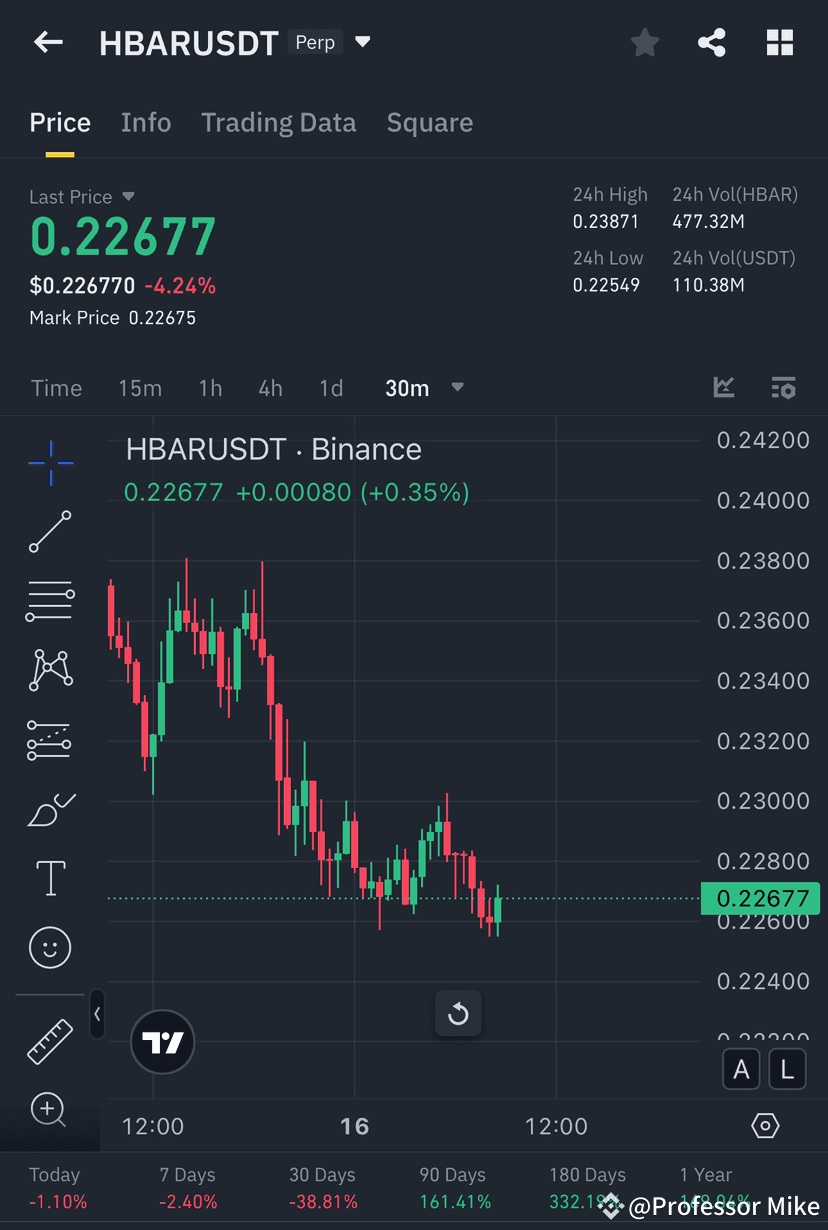Select the XABCD pattern tool
This screenshot has width=828, height=1230.
pyautogui.click(x=50, y=670)
